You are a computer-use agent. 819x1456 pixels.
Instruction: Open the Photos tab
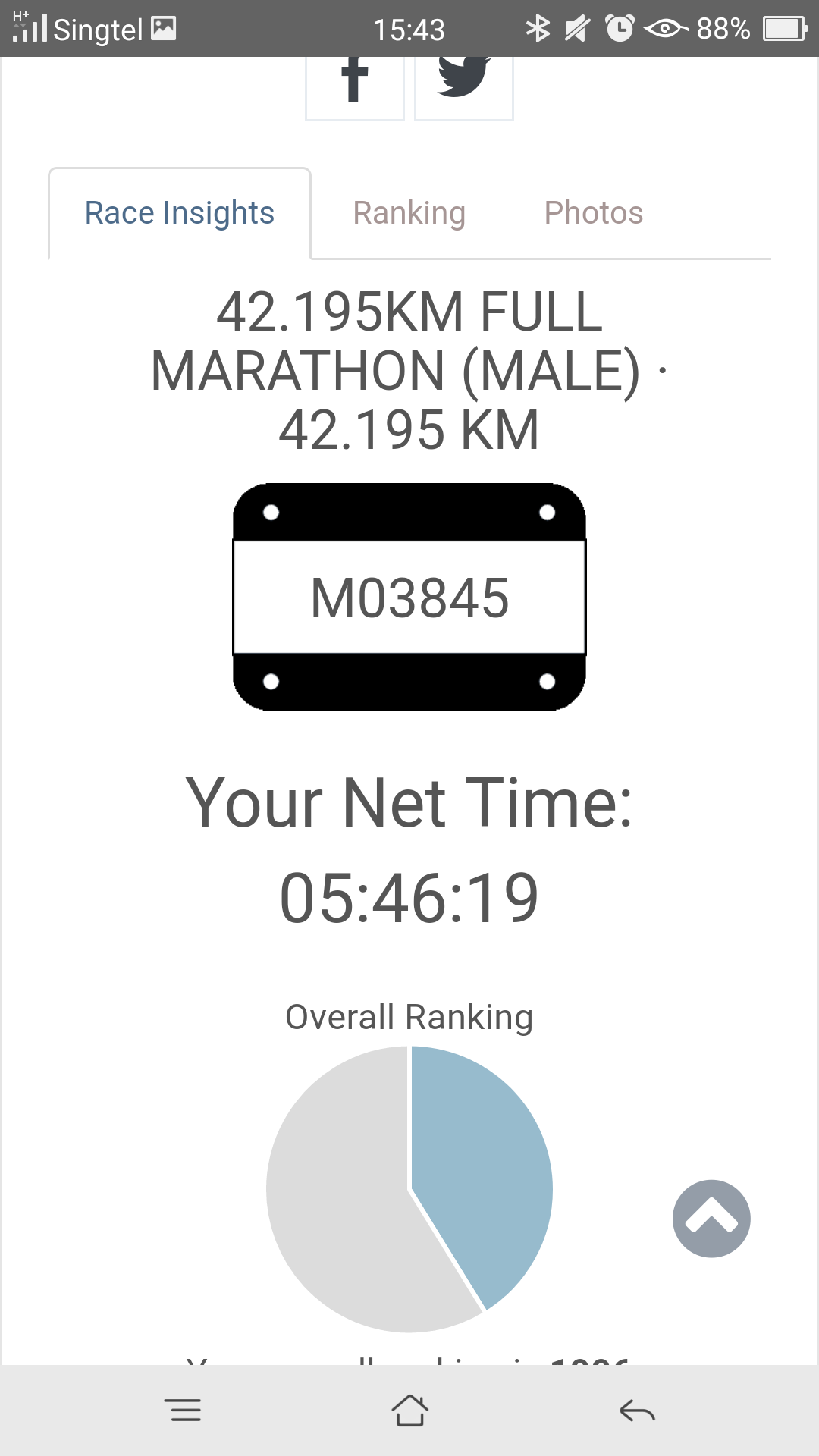coord(594,214)
